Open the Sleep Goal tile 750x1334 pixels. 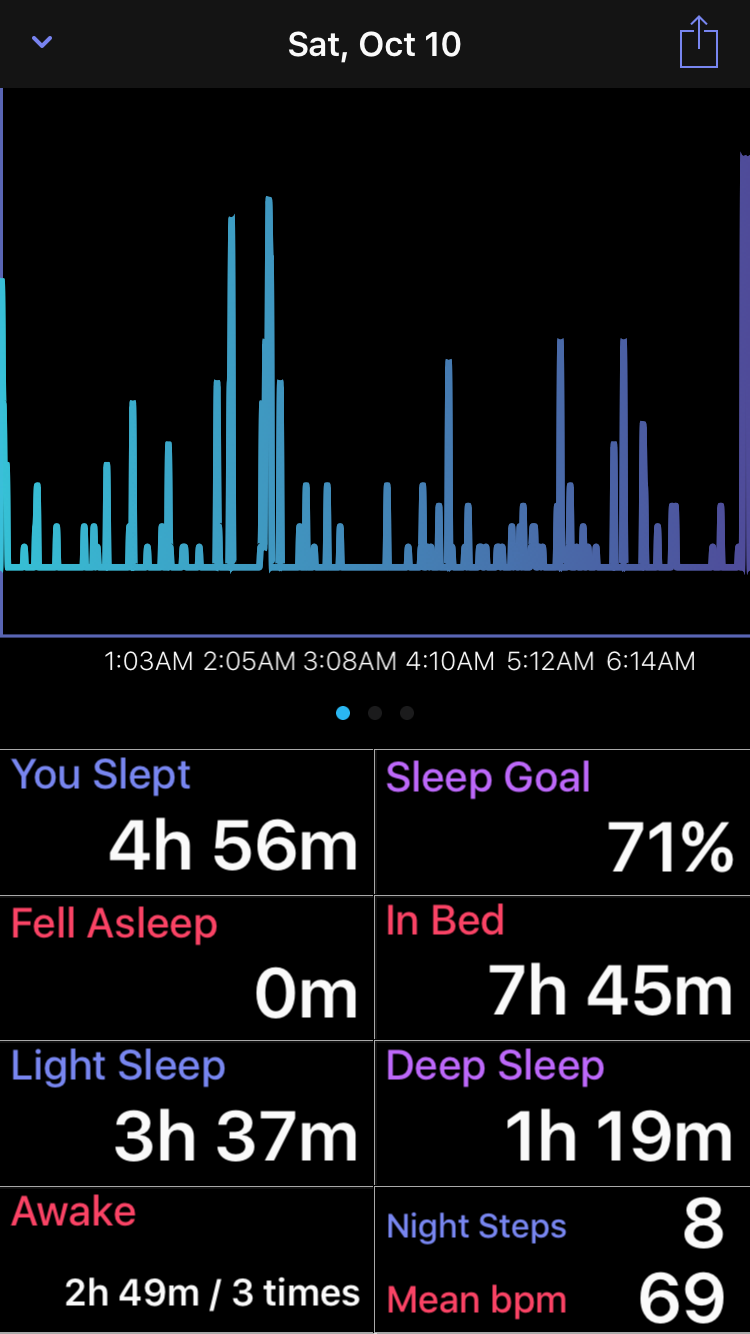tap(563, 822)
